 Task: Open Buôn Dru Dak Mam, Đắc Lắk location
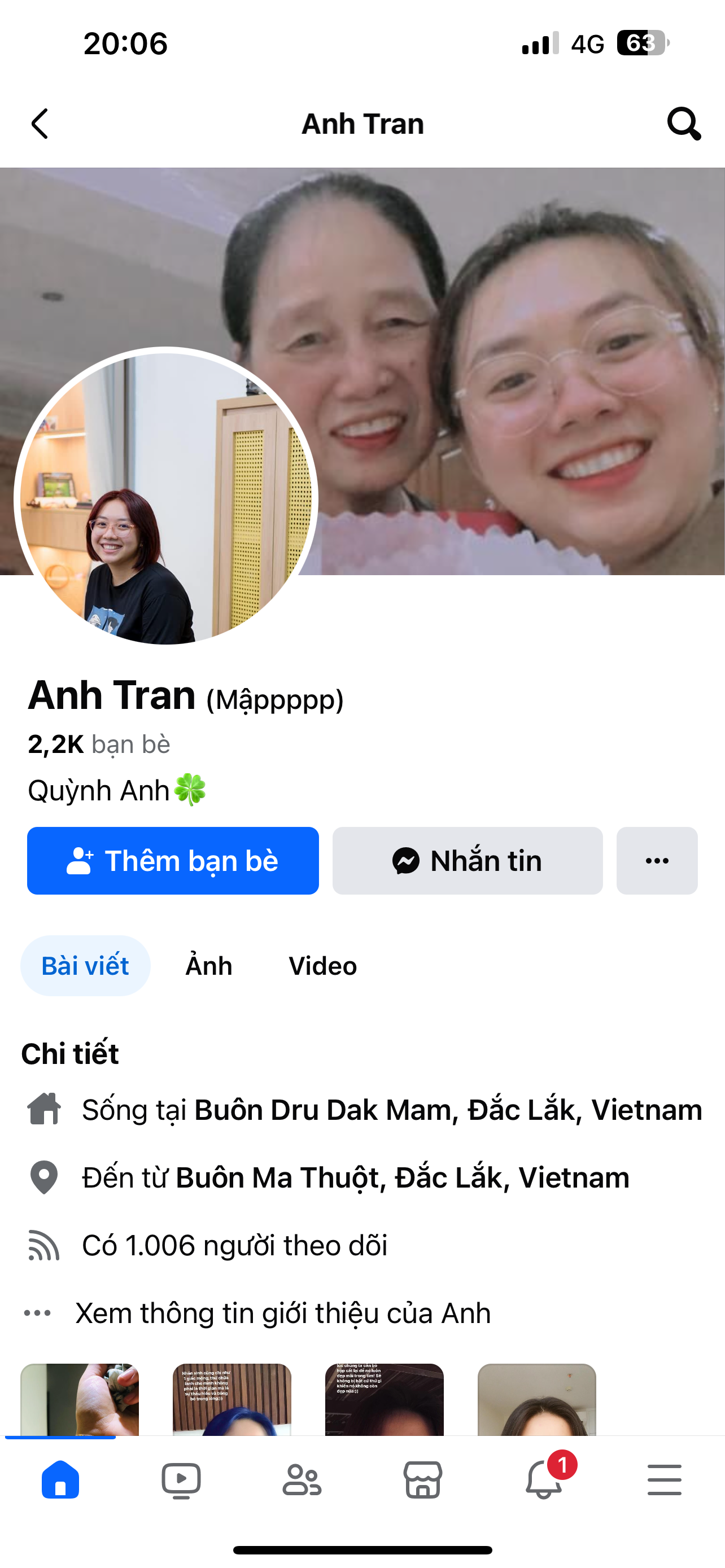(448, 1110)
